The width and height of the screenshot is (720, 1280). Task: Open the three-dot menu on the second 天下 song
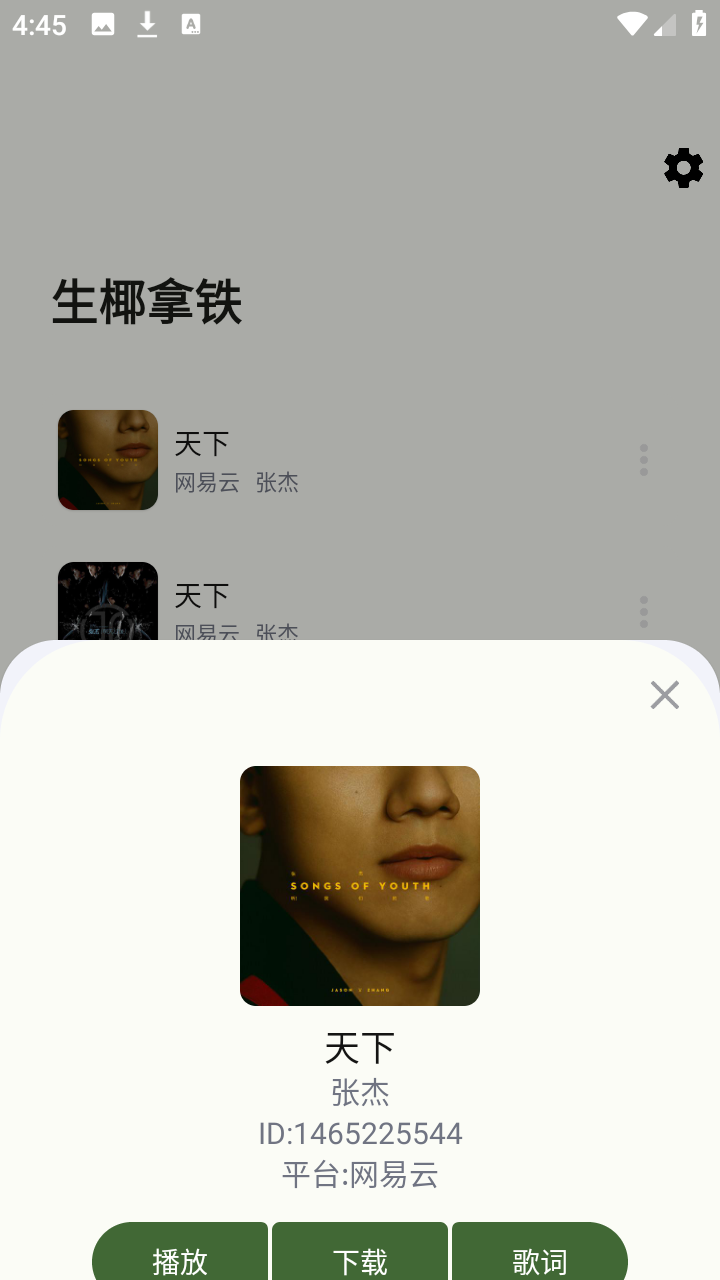click(643, 612)
